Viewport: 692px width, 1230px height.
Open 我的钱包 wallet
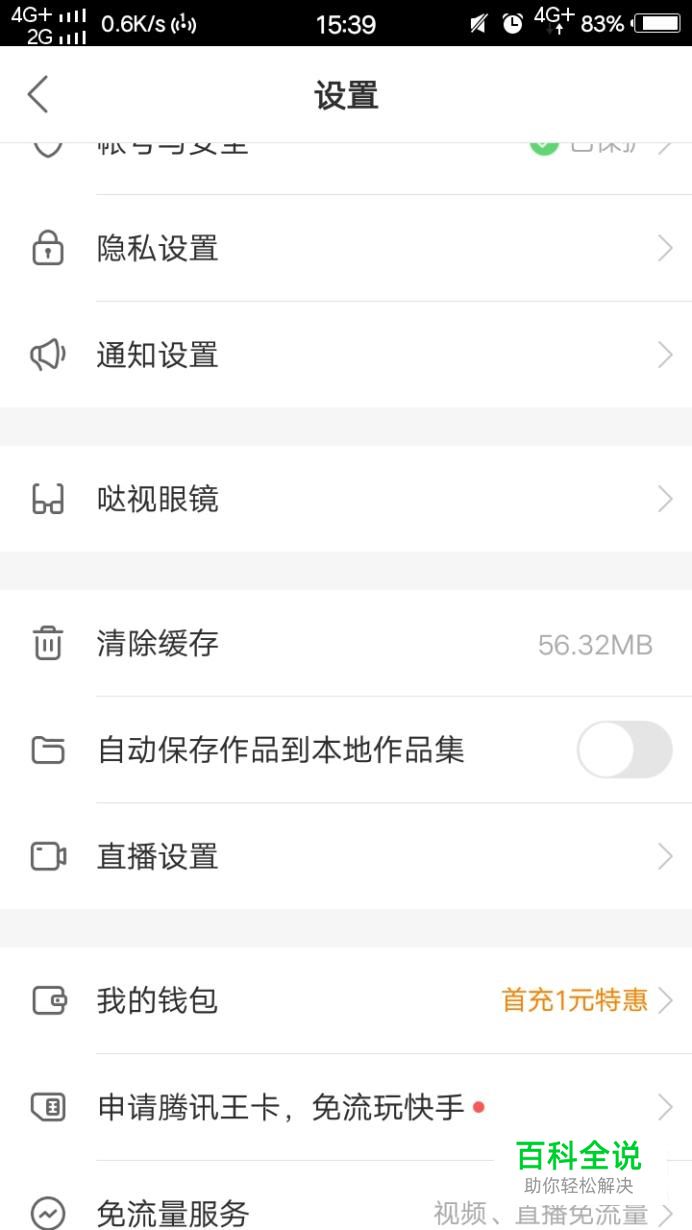coord(346,1000)
